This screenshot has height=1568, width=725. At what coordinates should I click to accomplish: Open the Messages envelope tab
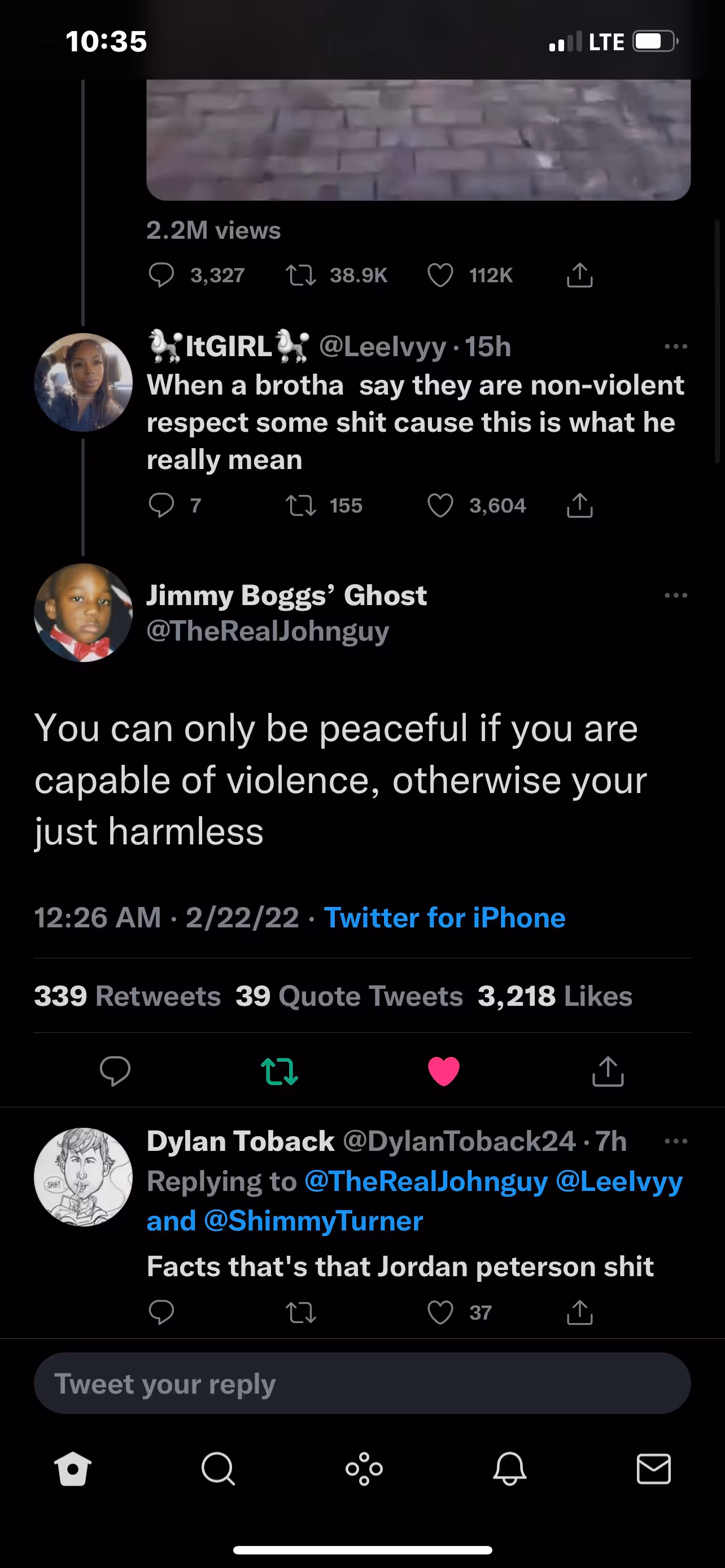pyautogui.click(x=654, y=1469)
